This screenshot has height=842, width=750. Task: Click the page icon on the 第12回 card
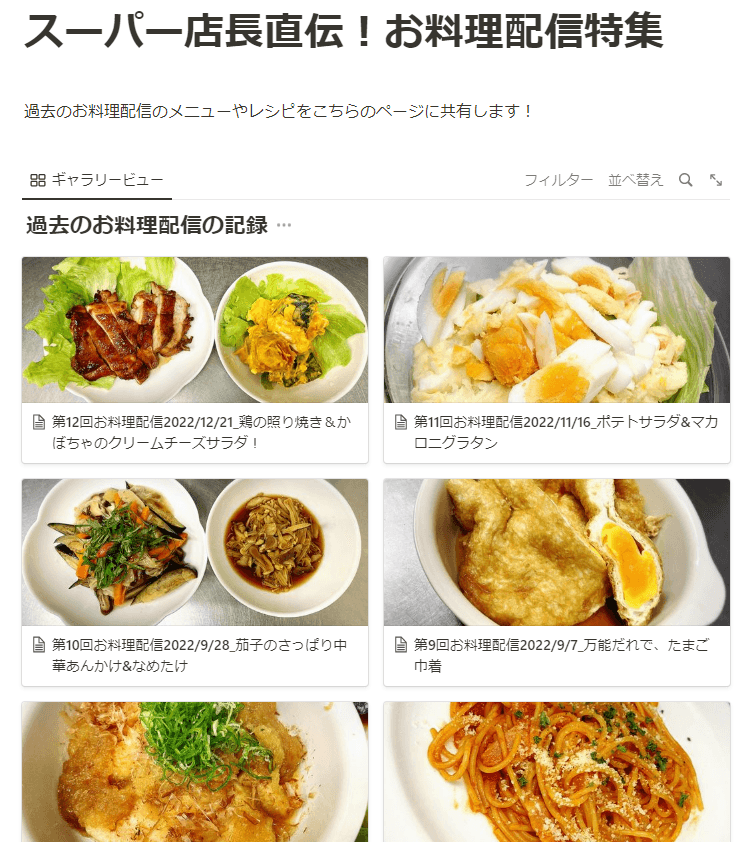click(x=39, y=421)
